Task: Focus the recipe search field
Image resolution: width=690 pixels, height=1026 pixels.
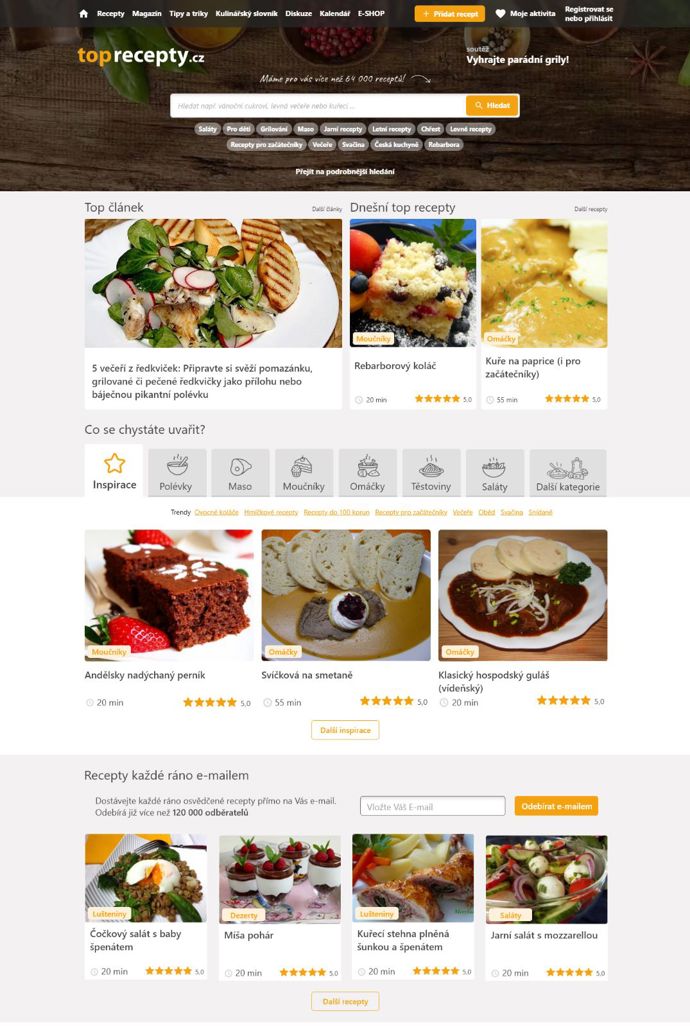Action: pos(318,105)
